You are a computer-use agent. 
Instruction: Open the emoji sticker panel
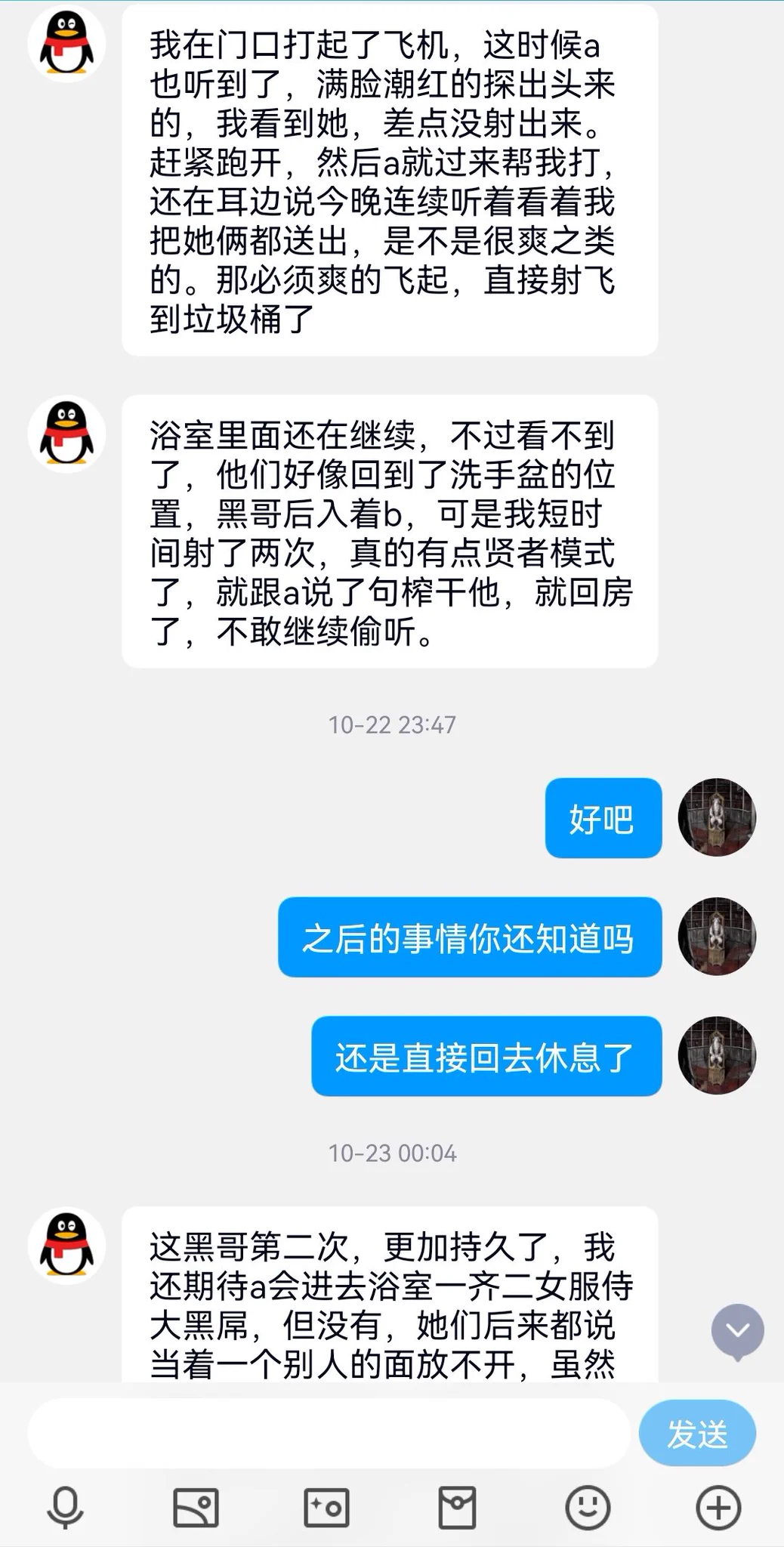(x=588, y=1507)
